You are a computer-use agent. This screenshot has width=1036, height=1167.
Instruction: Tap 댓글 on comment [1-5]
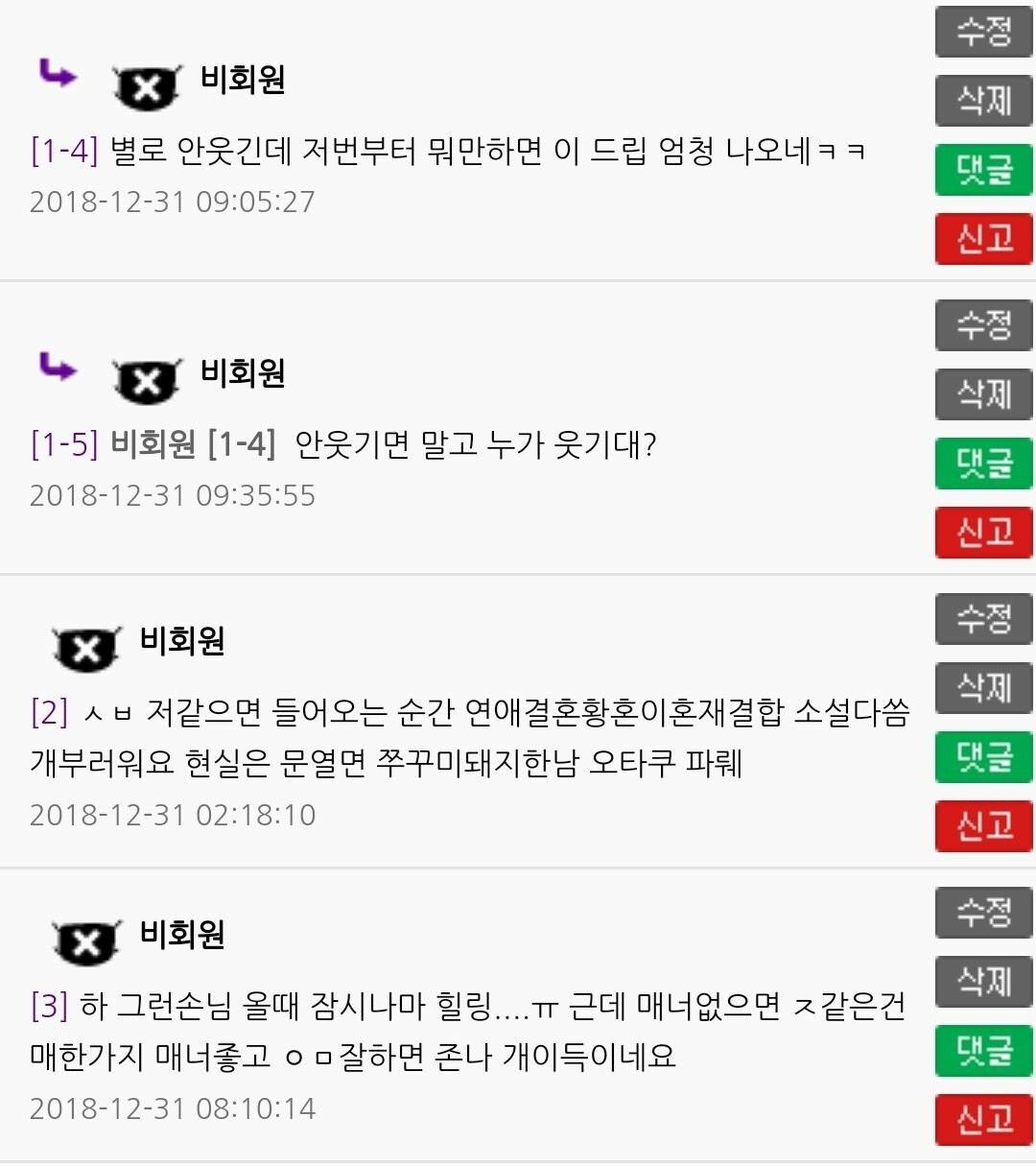[x=983, y=464]
